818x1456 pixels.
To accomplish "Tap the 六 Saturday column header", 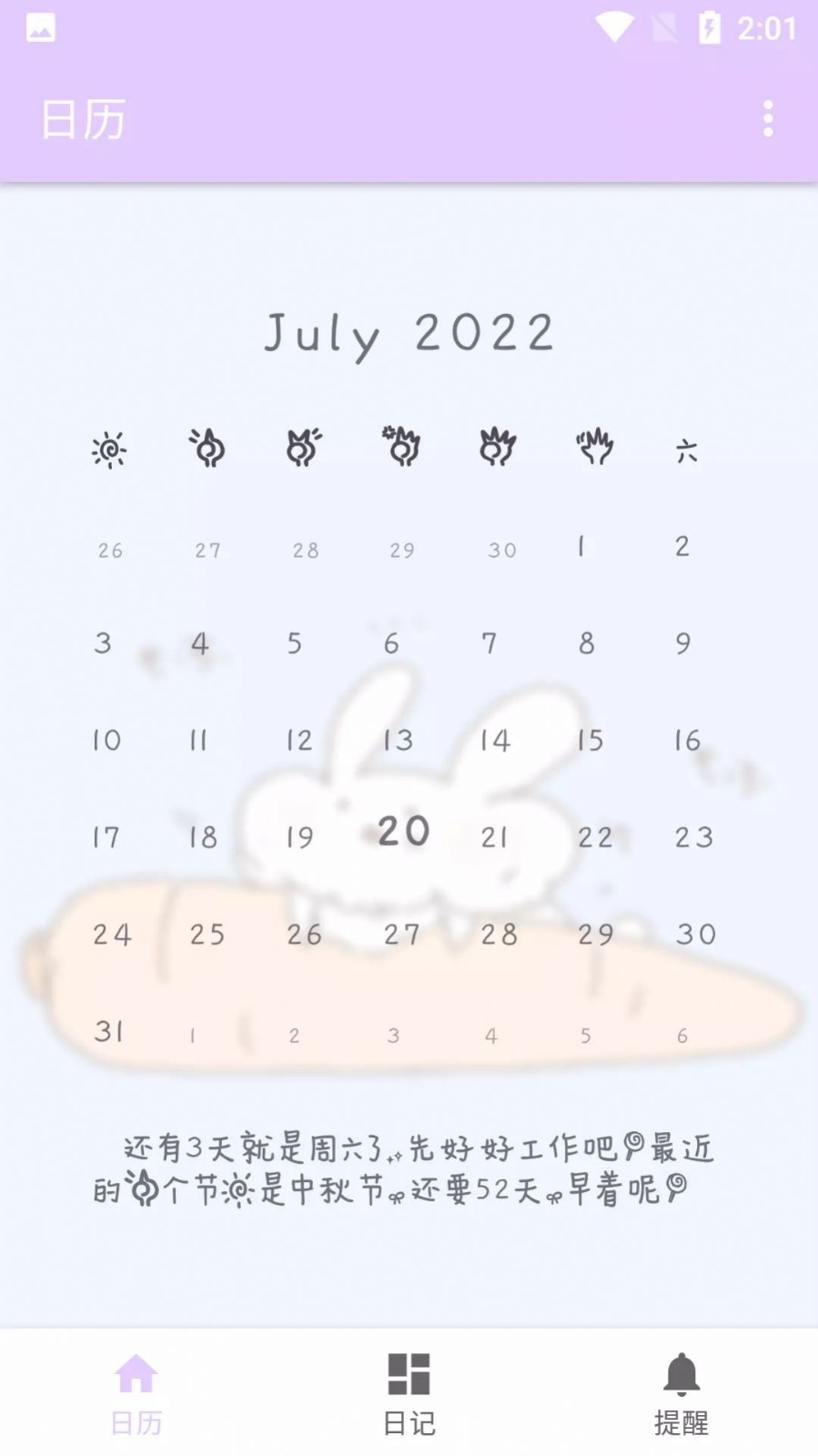I will click(x=689, y=448).
